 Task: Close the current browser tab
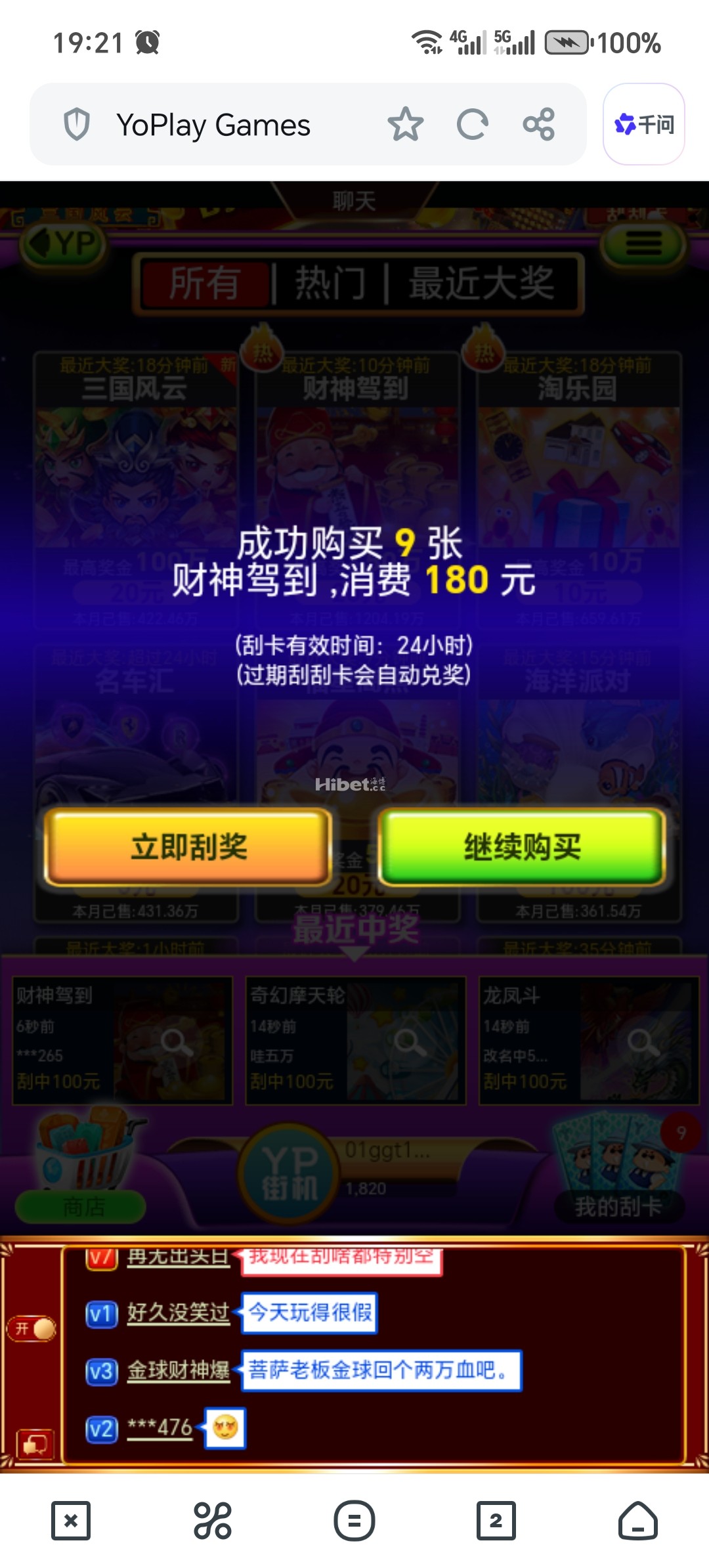pos(71,1520)
